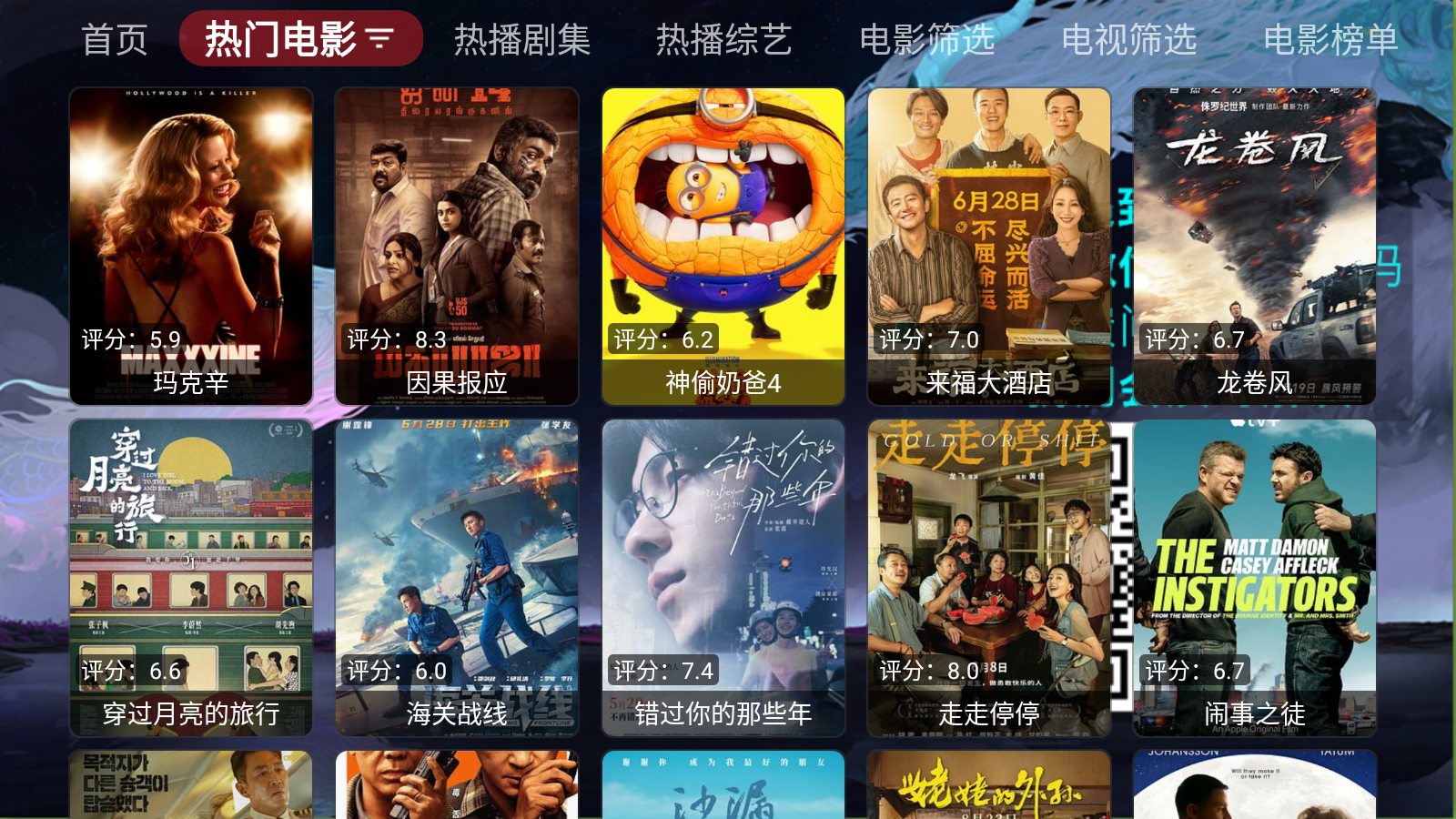This screenshot has width=1456, height=819.
Task: Open the 来福大酒店 movie card
Action: tap(989, 246)
